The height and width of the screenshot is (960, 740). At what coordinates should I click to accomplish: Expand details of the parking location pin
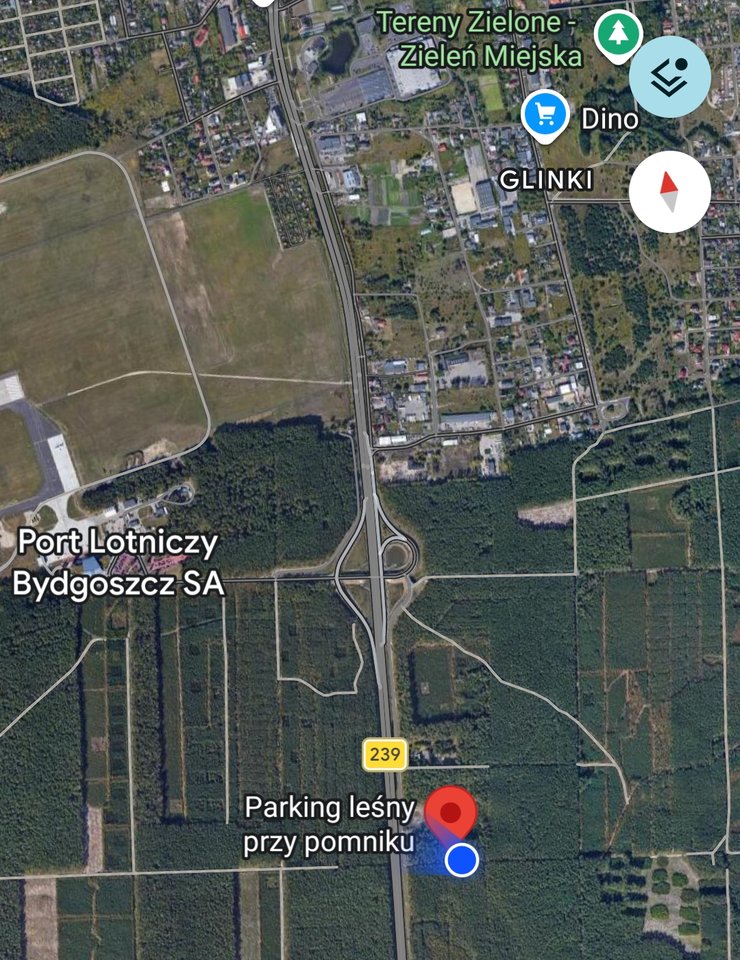(452, 810)
